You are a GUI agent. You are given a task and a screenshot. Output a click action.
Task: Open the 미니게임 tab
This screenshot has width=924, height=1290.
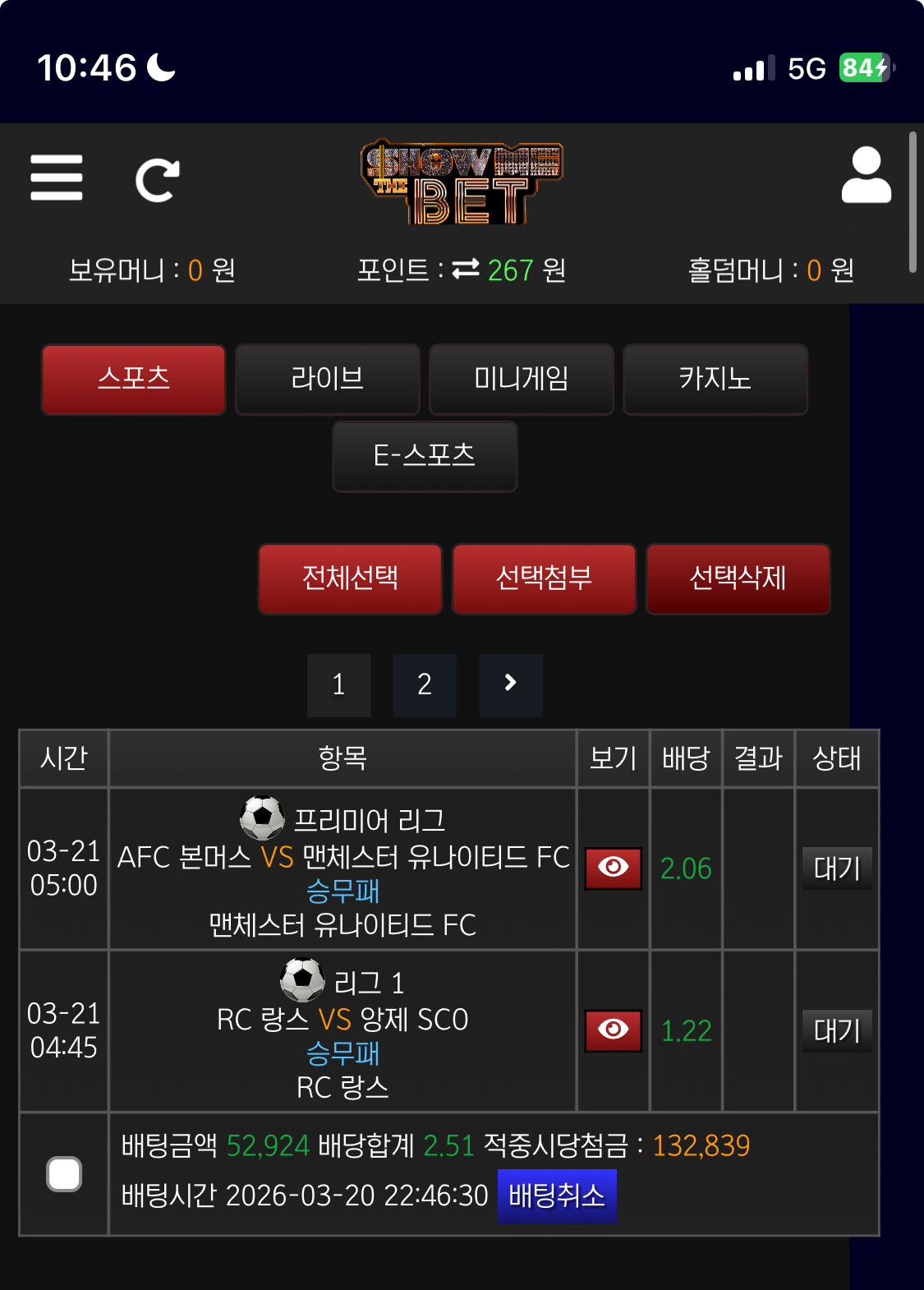pyautogui.click(x=521, y=379)
